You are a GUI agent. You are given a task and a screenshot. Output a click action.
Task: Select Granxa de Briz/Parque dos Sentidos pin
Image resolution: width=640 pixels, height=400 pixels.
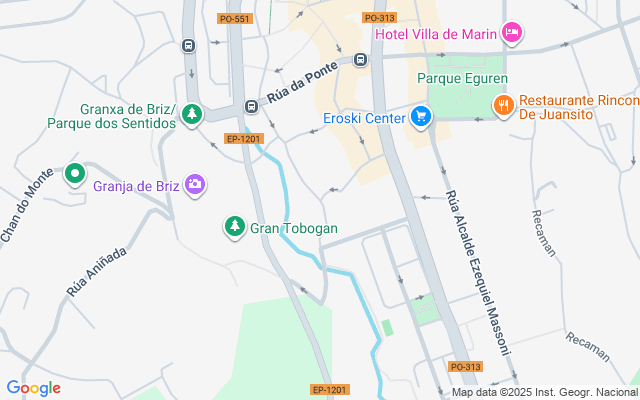pyautogui.click(x=192, y=116)
